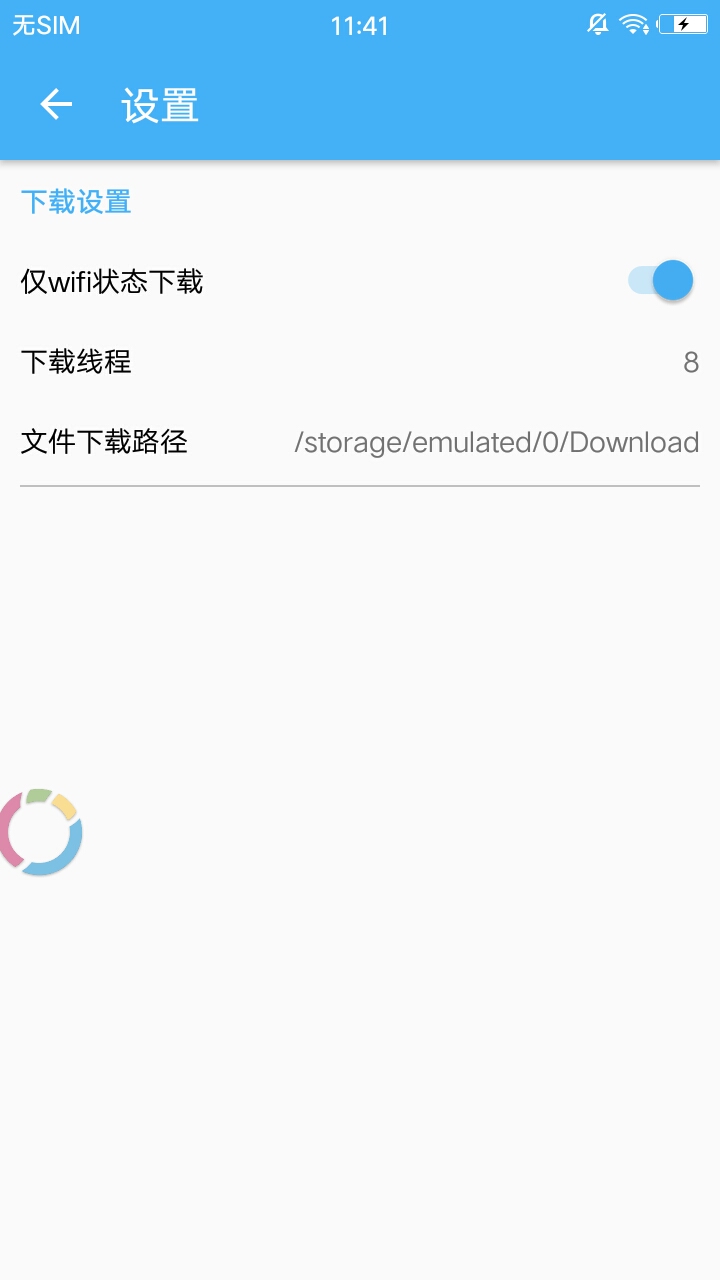Open the 下载线程 thread count selector
This screenshot has height=1280, width=720.
[x=360, y=362]
